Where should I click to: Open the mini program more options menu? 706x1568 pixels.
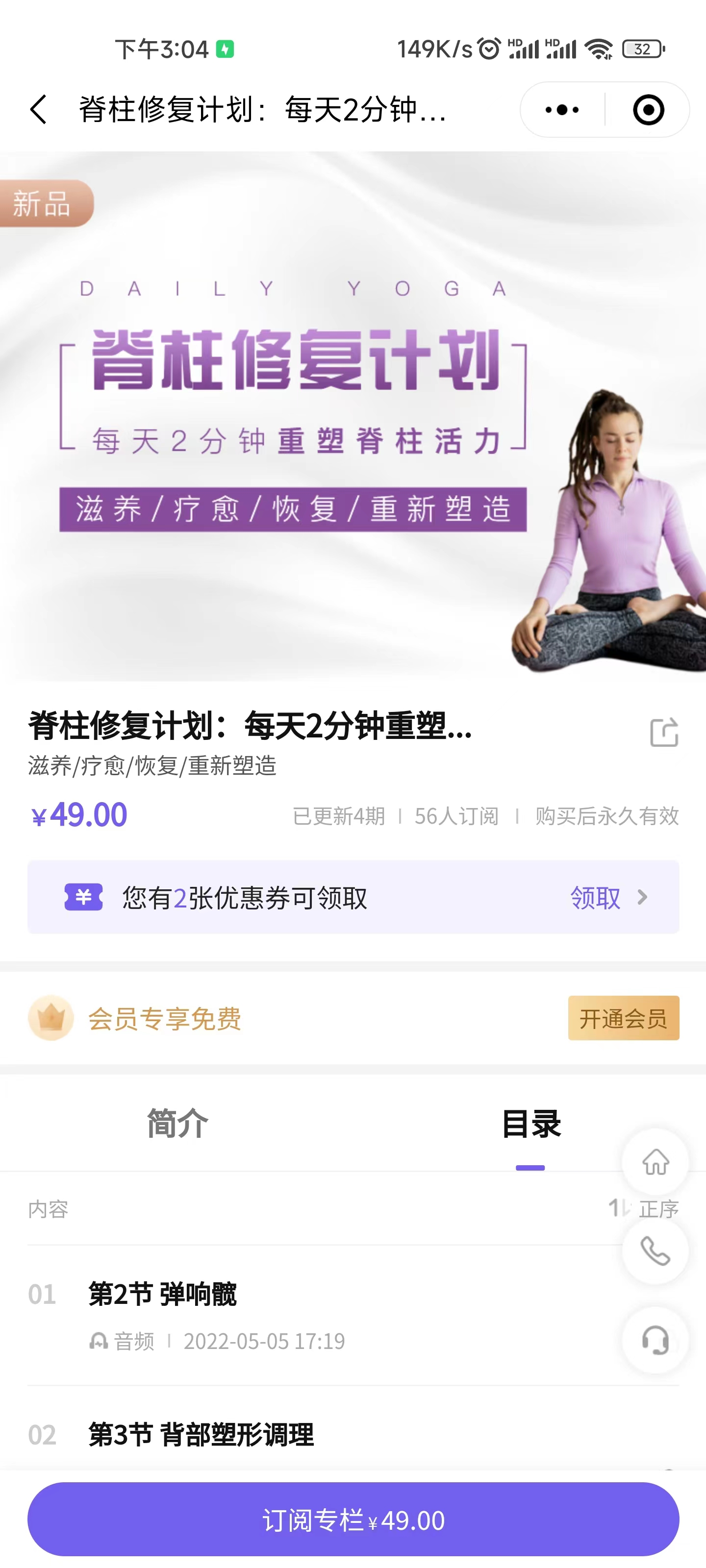pos(562,110)
